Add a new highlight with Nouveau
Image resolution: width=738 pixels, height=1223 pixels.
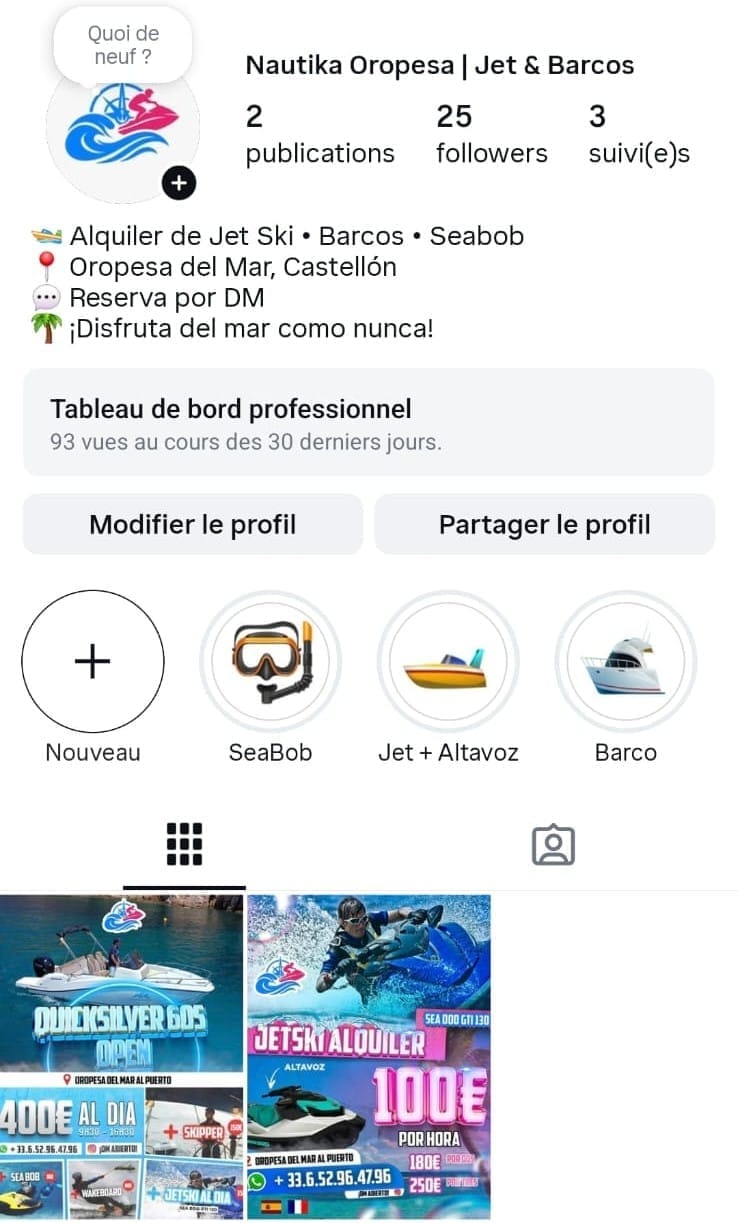click(93, 662)
